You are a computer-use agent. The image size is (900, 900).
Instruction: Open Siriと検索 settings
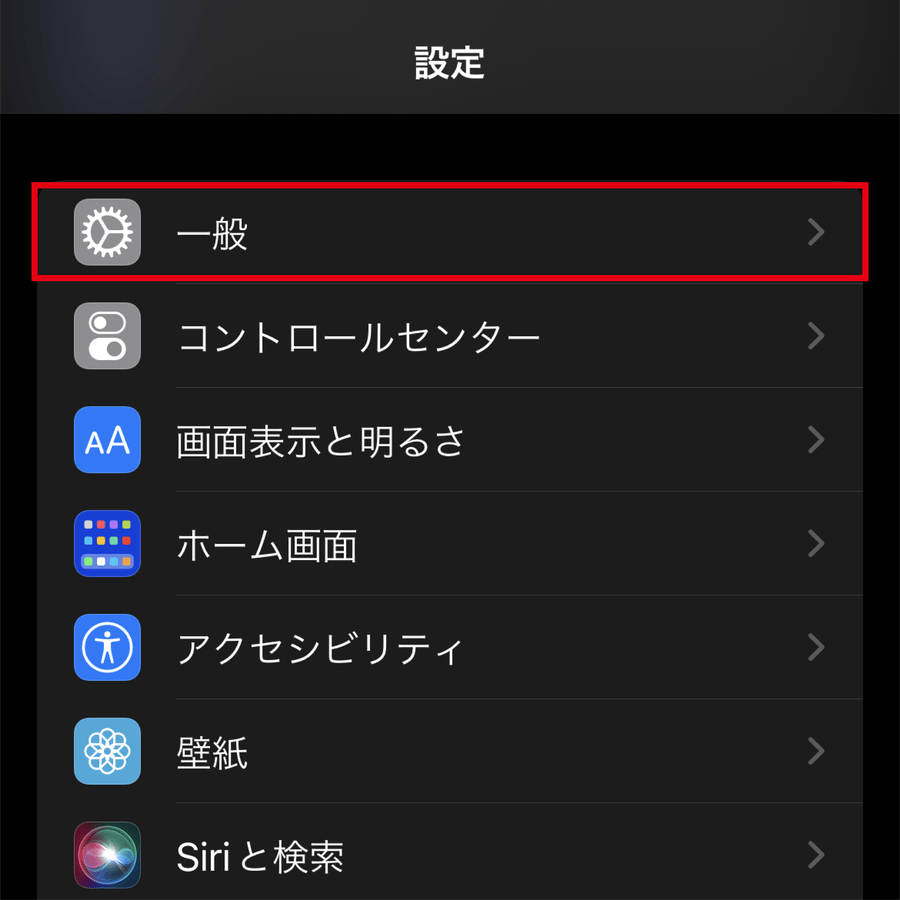[x=450, y=856]
